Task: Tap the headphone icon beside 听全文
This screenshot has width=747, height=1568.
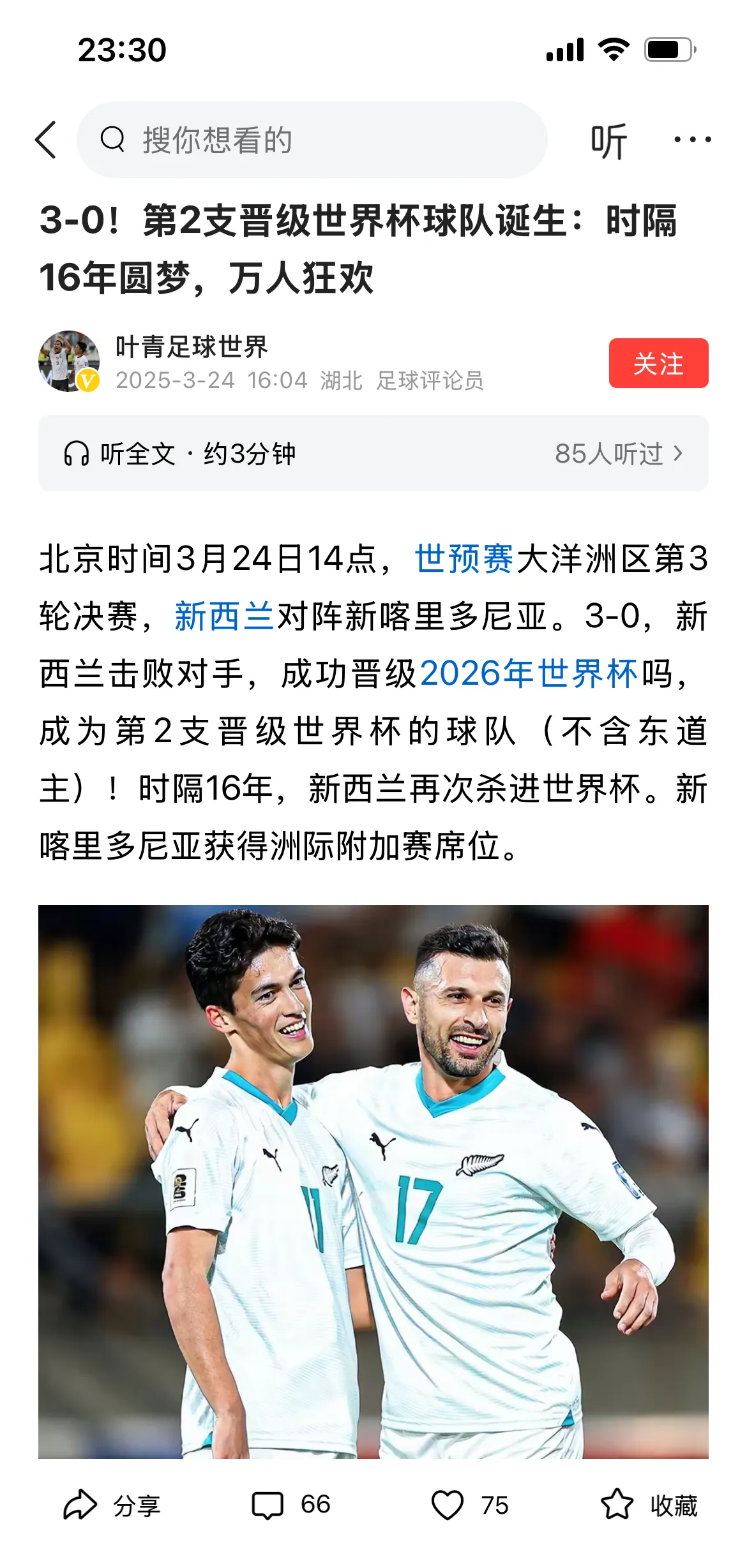Action: pyautogui.click(x=78, y=454)
